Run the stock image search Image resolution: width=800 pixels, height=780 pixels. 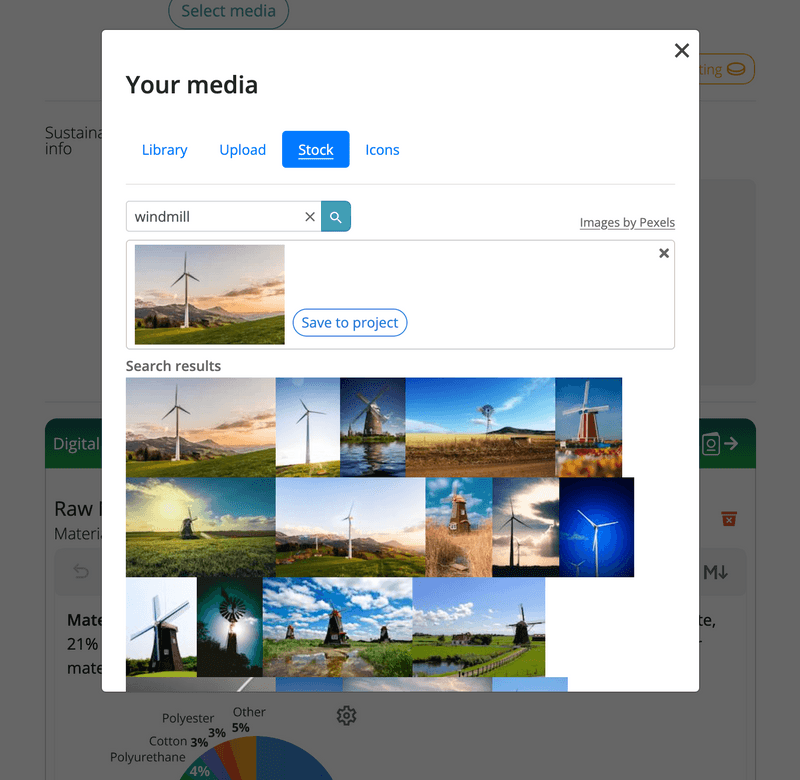pos(336,216)
